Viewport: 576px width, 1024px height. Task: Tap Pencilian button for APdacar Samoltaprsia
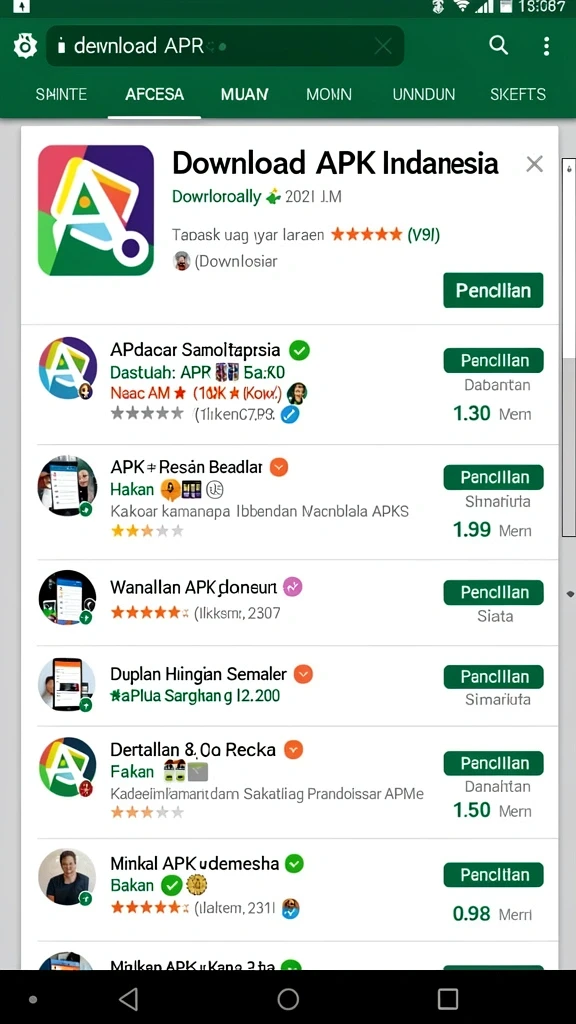[x=493, y=360]
